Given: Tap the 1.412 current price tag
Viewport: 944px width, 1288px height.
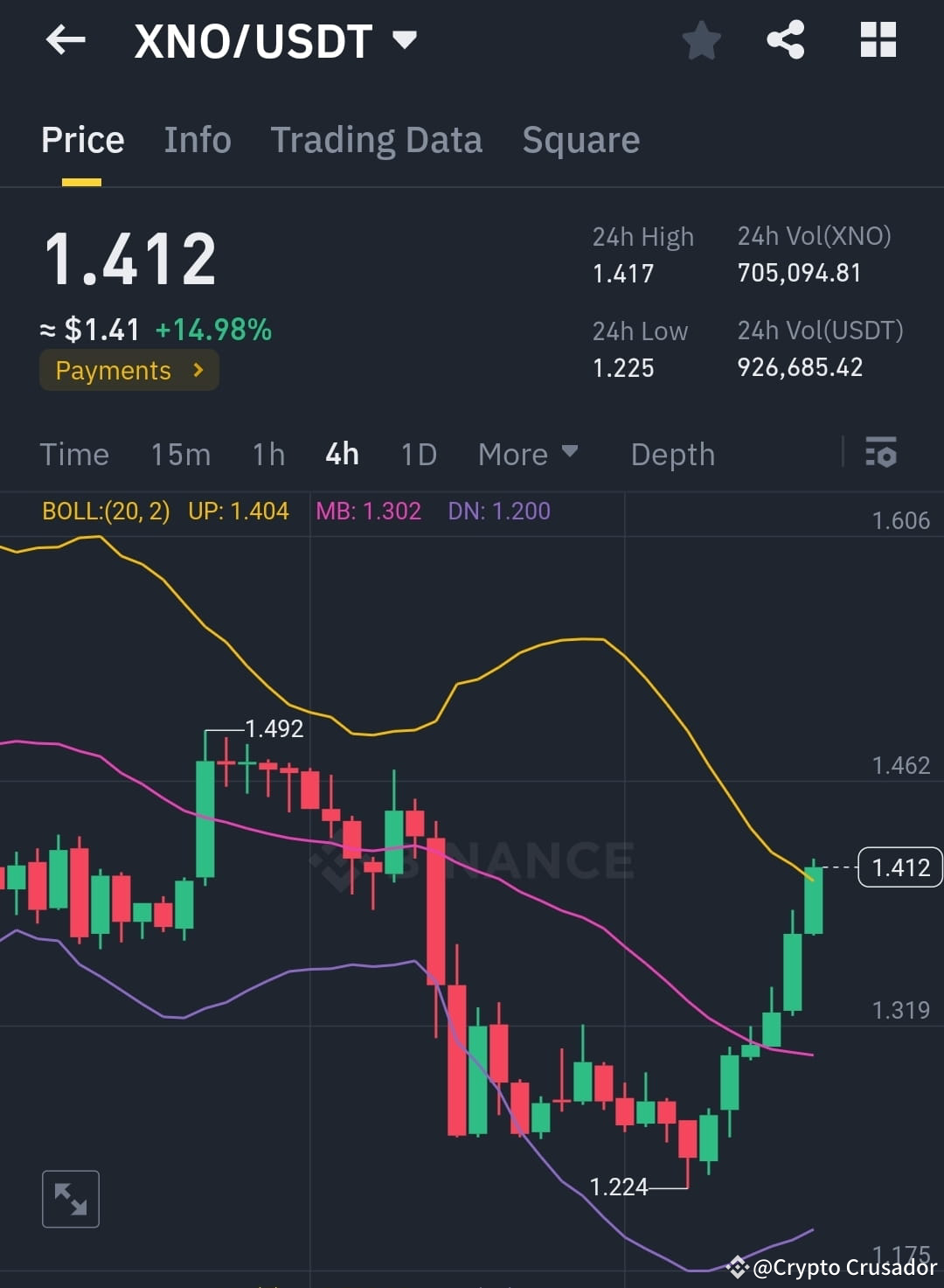Looking at the screenshot, I should pos(899,867).
